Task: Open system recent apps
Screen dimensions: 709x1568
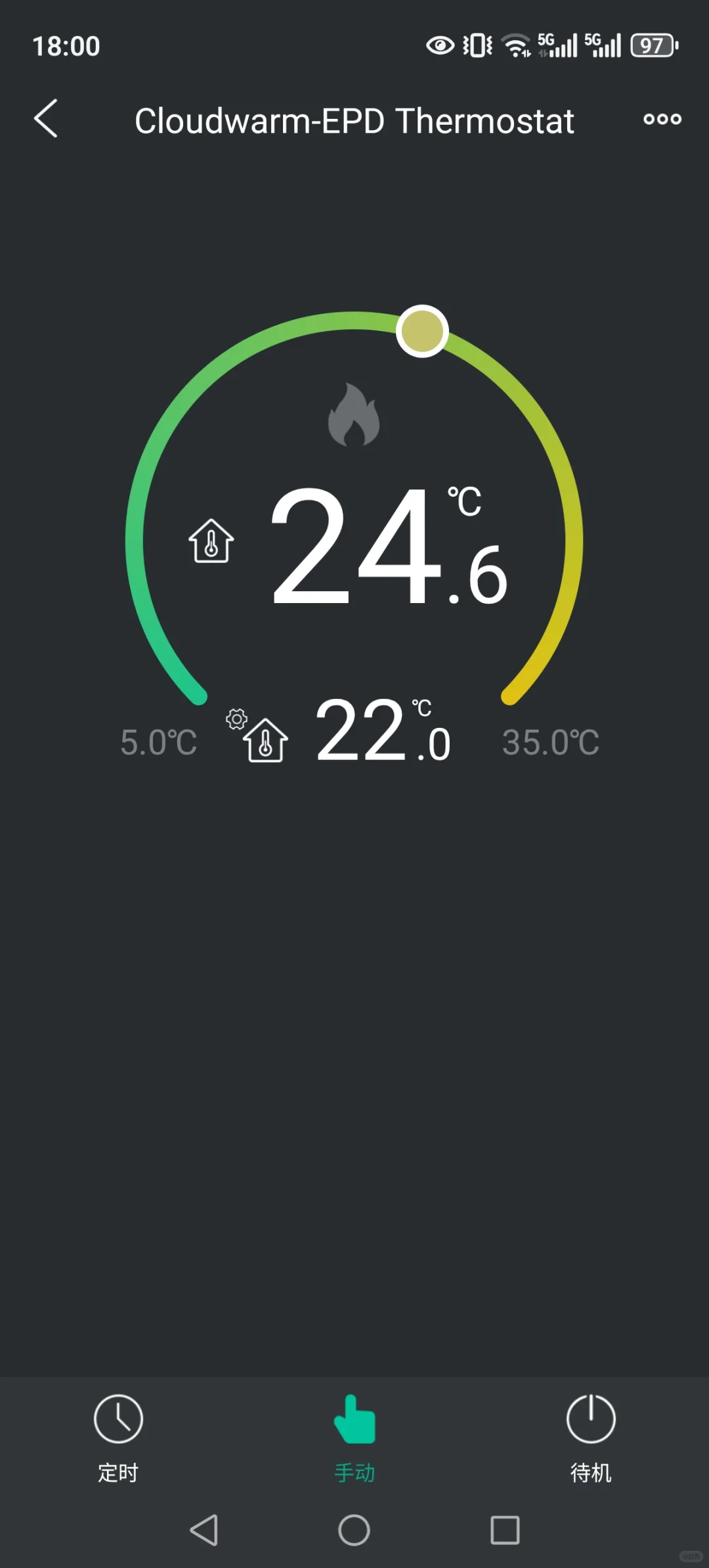Action: (x=505, y=1530)
